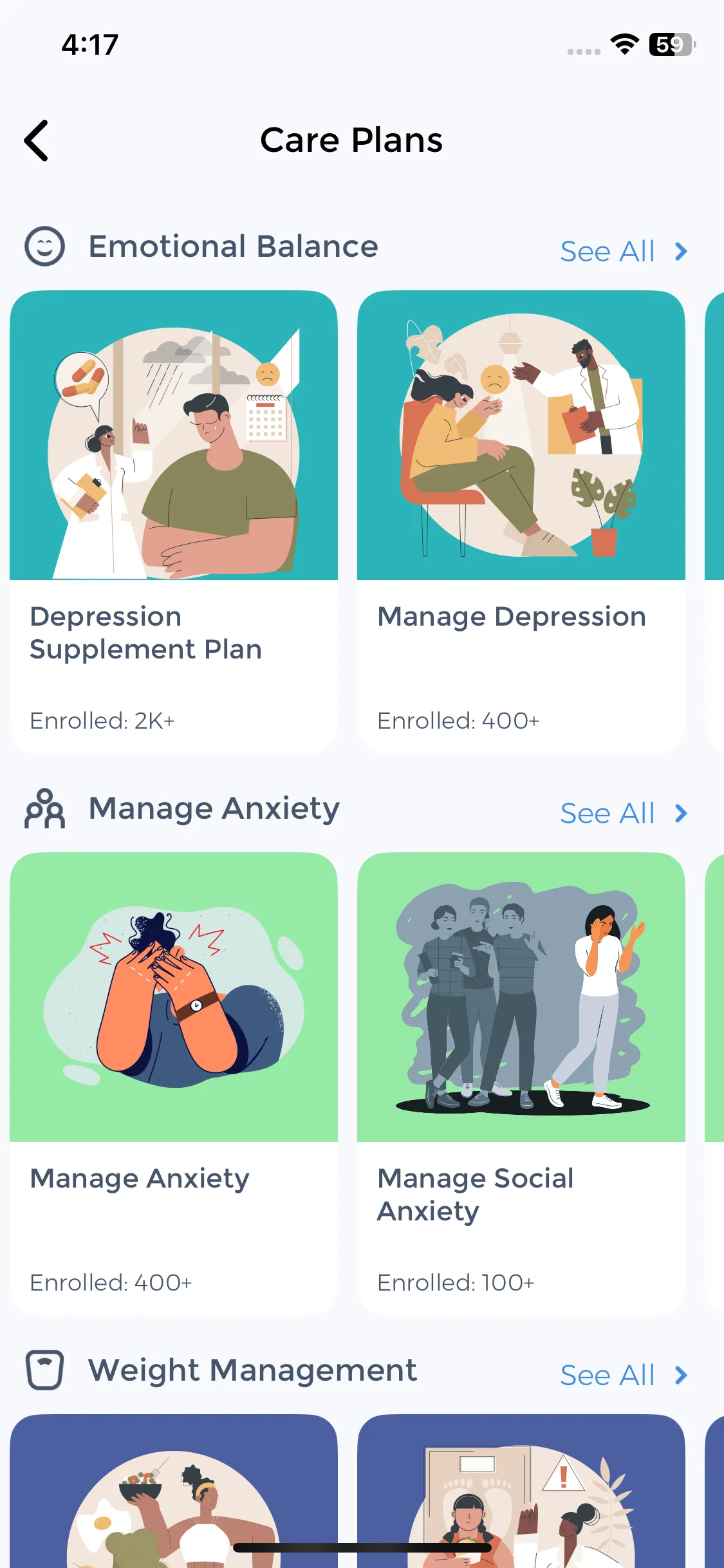
Task: Open the Manage Social Anxiety card
Action: (x=521, y=1083)
